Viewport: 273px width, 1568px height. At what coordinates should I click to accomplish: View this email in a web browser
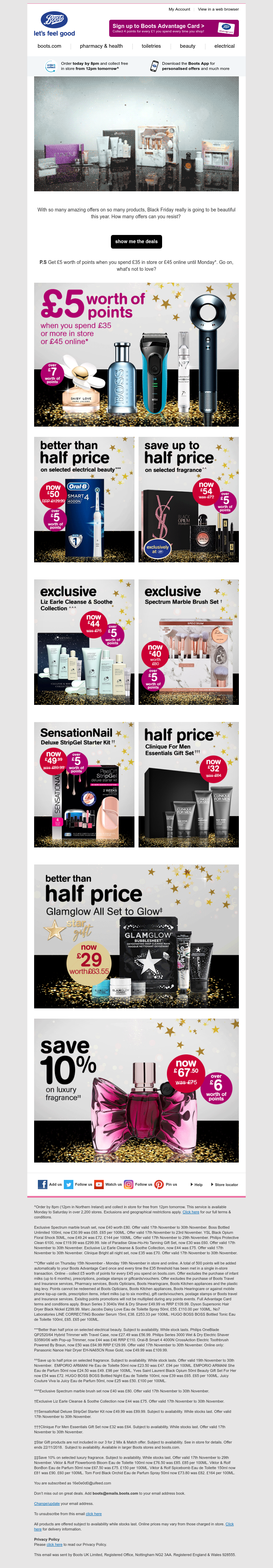coord(218,9)
